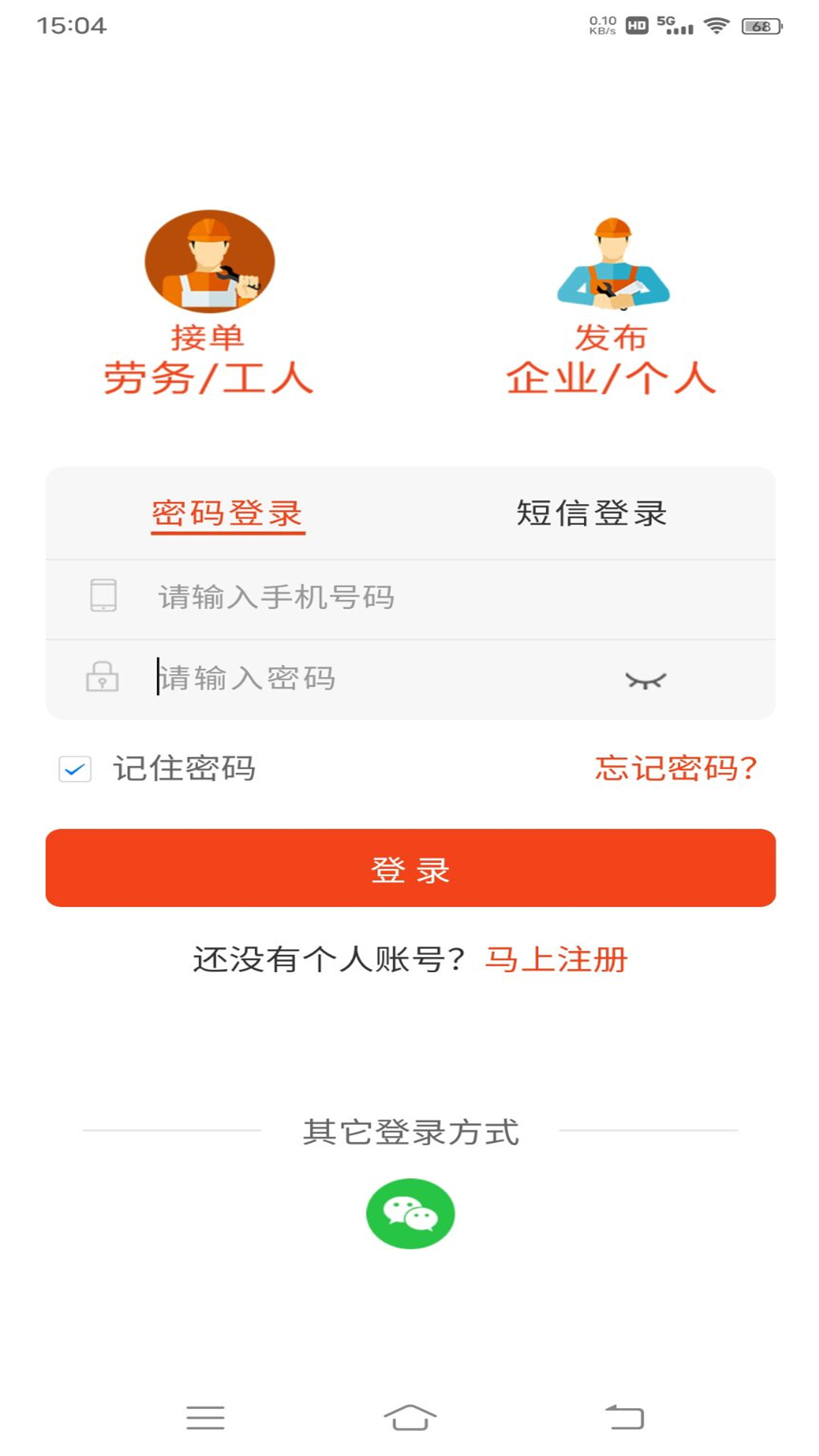
Task: Show password with the eye icon
Action: pyautogui.click(x=645, y=680)
